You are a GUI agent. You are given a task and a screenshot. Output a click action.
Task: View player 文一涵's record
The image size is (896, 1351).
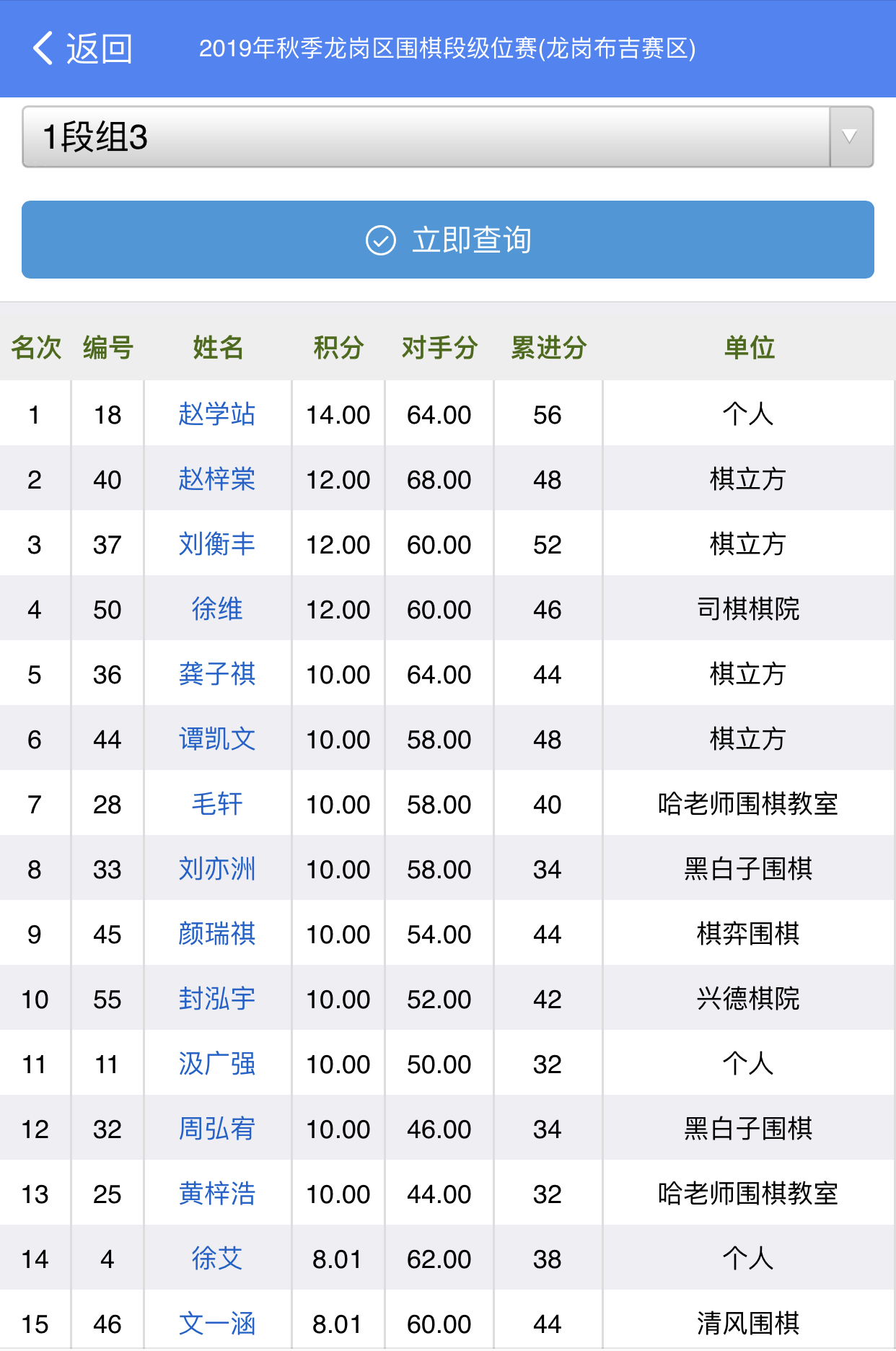217,1324
